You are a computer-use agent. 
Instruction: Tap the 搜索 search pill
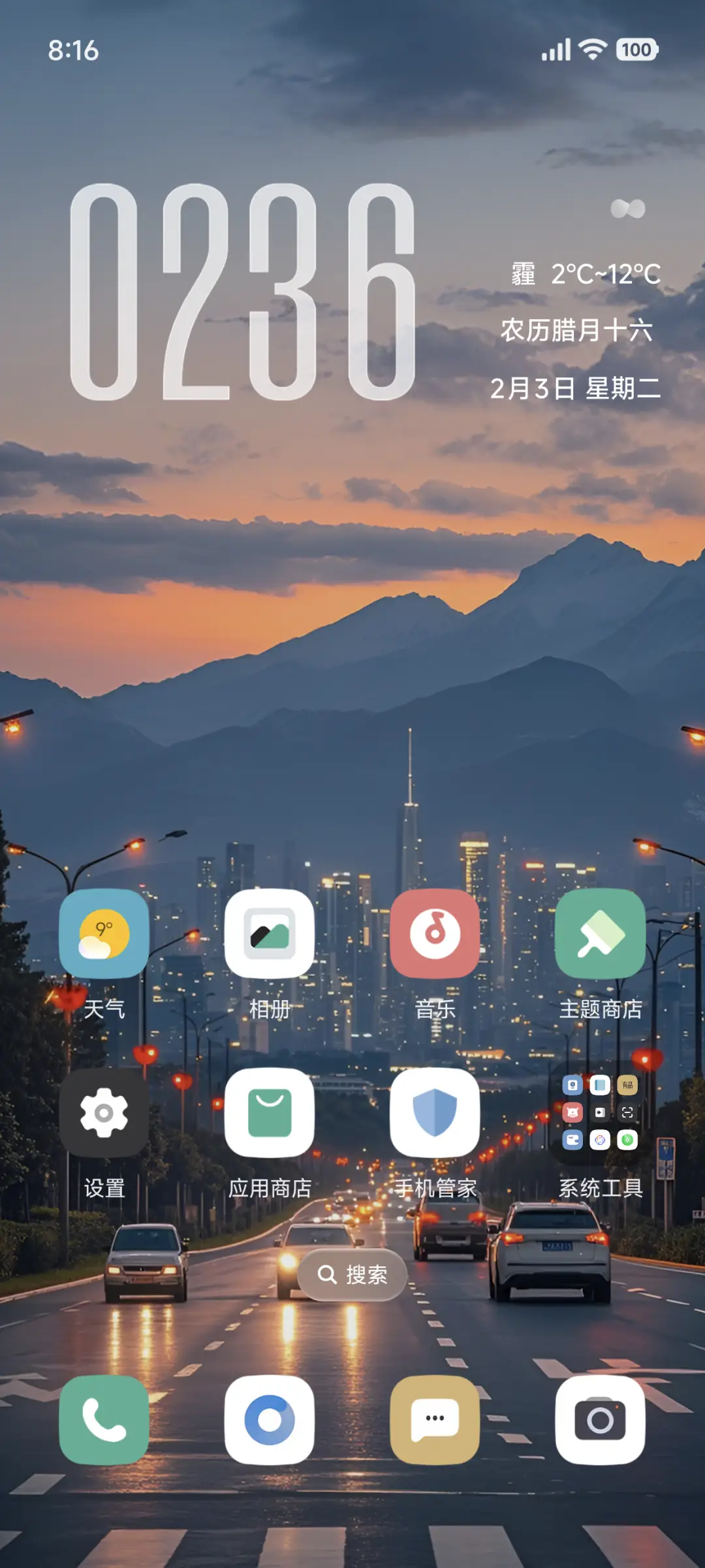pos(352,1274)
